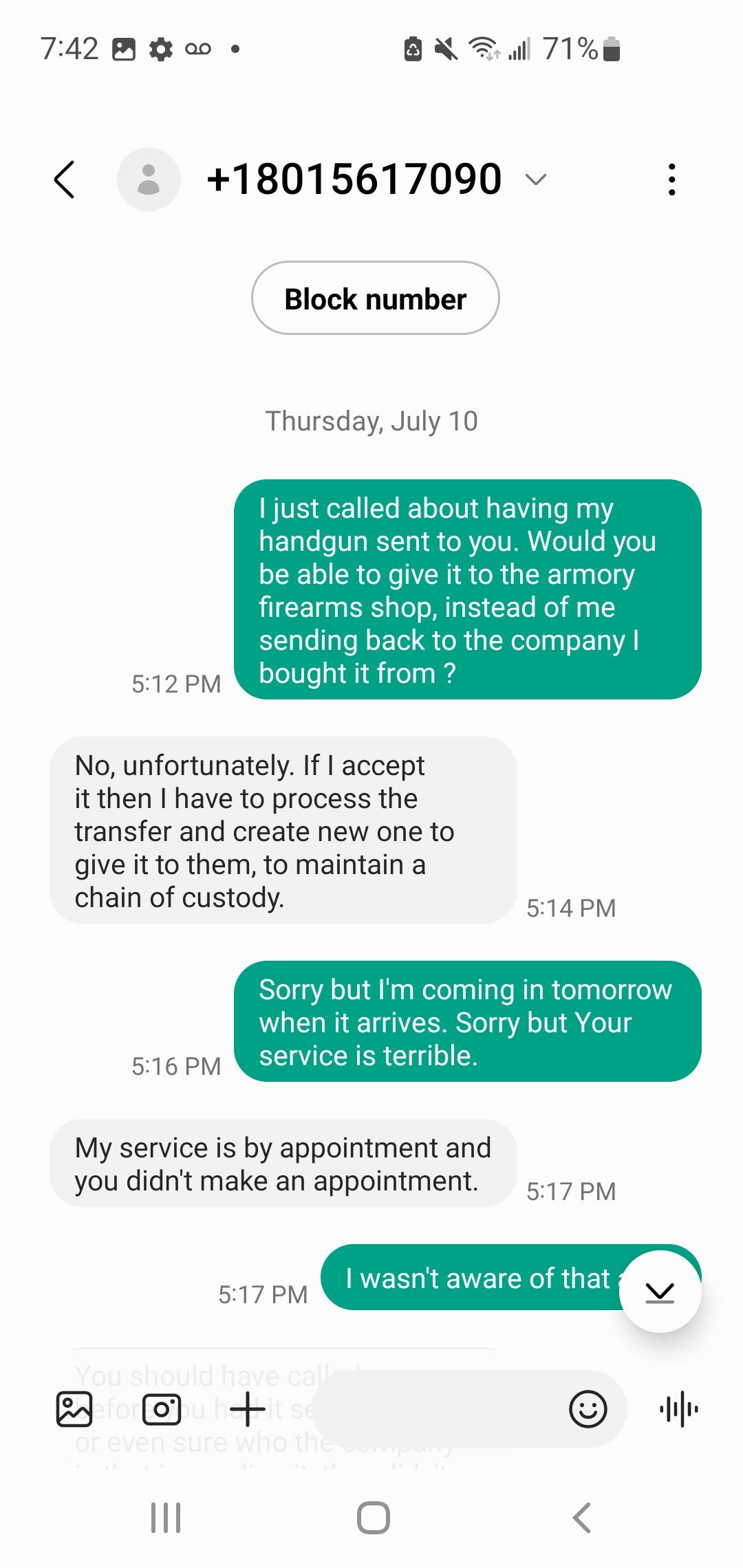The height and width of the screenshot is (1568, 743).
Task: Go to the home screen
Action: [373, 1517]
